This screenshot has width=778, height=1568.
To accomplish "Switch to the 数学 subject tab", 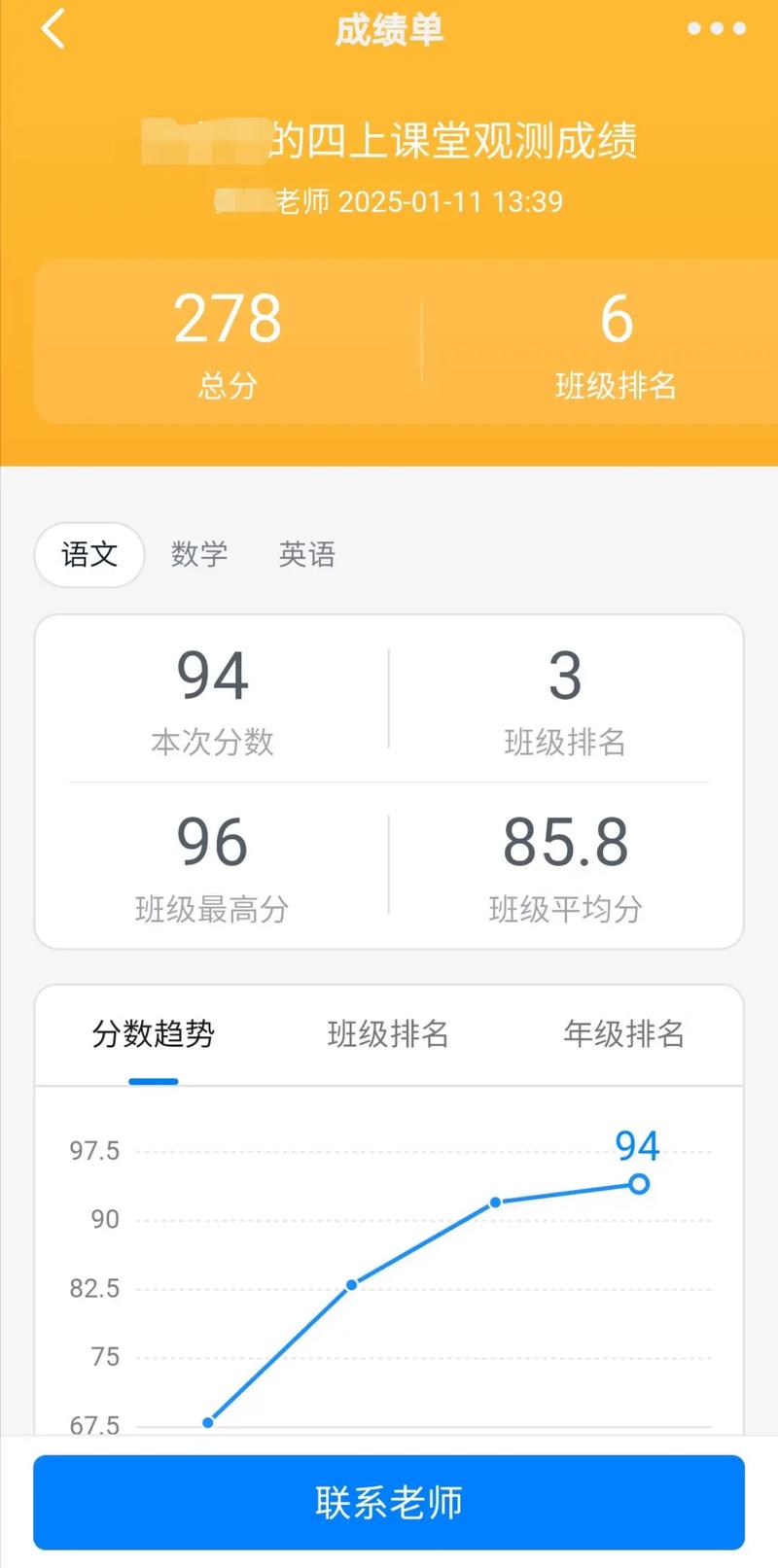I will [x=199, y=555].
